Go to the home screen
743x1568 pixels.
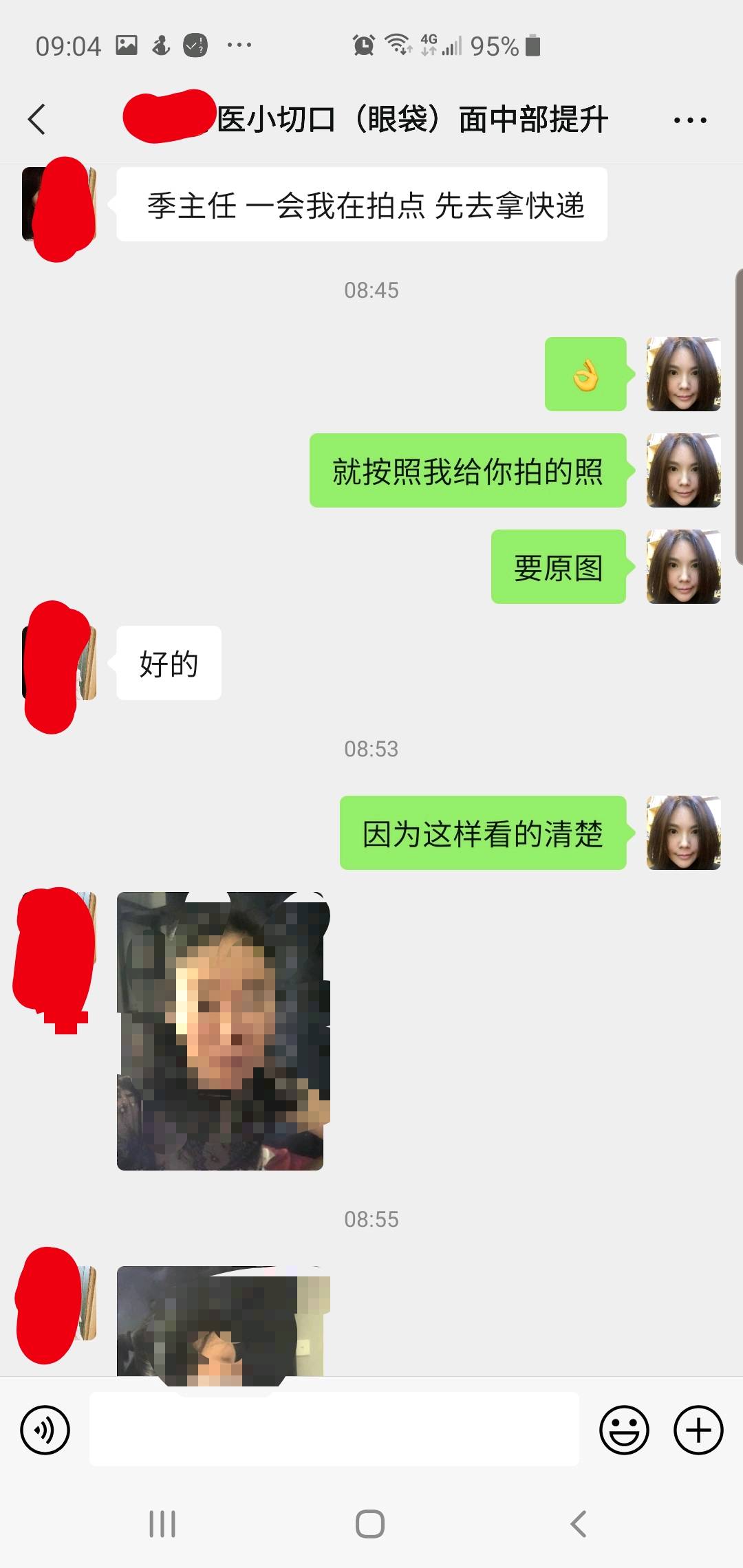pyautogui.click(x=370, y=1523)
